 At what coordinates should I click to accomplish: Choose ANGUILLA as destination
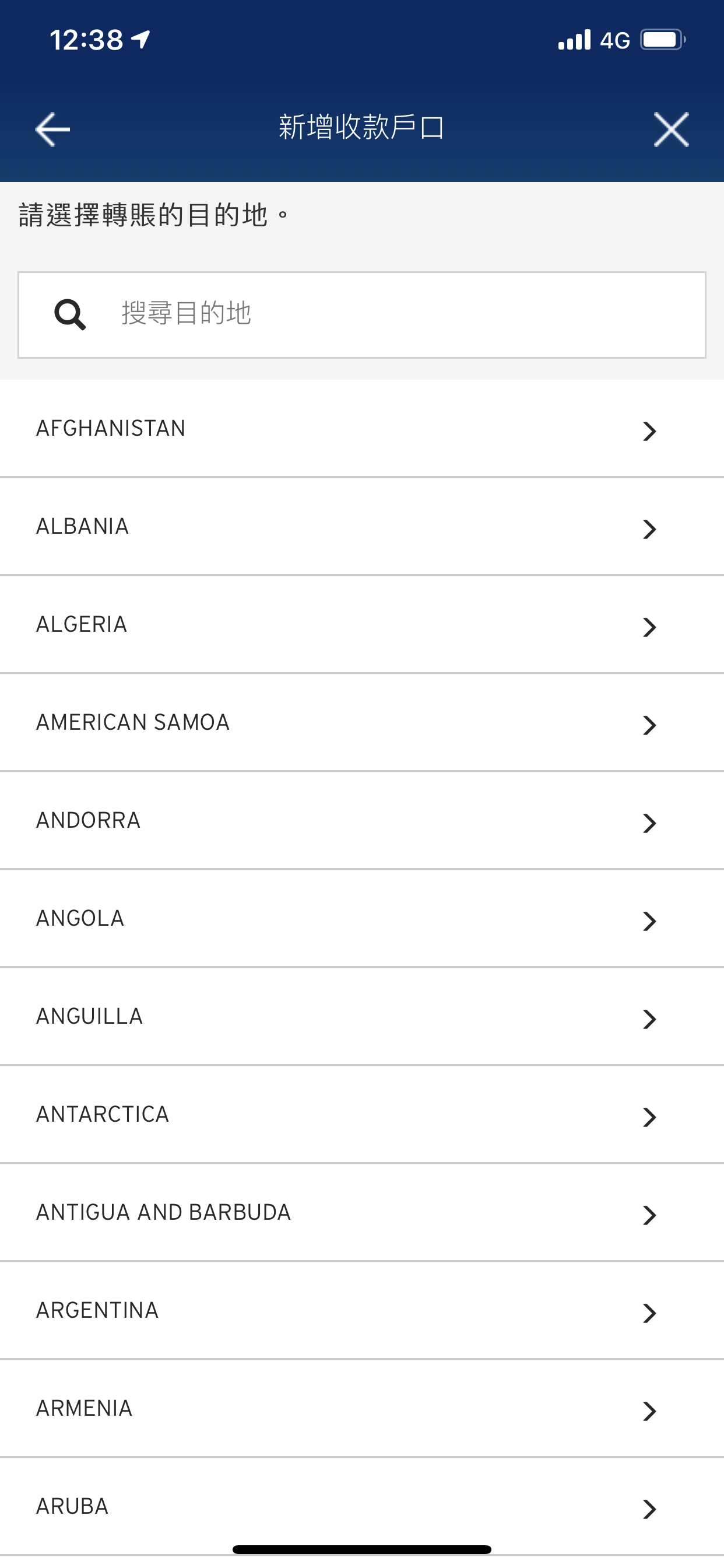pos(362,1017)
